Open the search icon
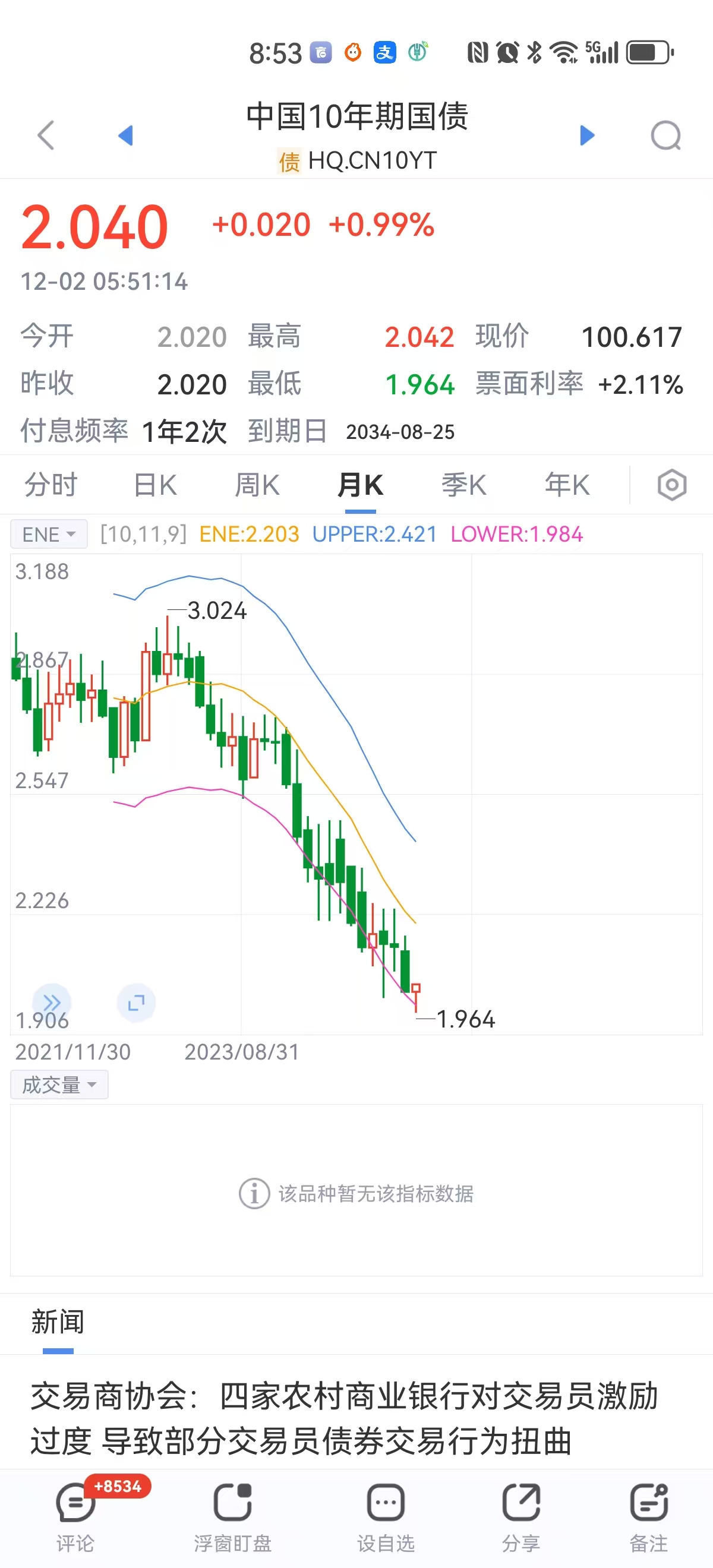 tap(666, 135)
